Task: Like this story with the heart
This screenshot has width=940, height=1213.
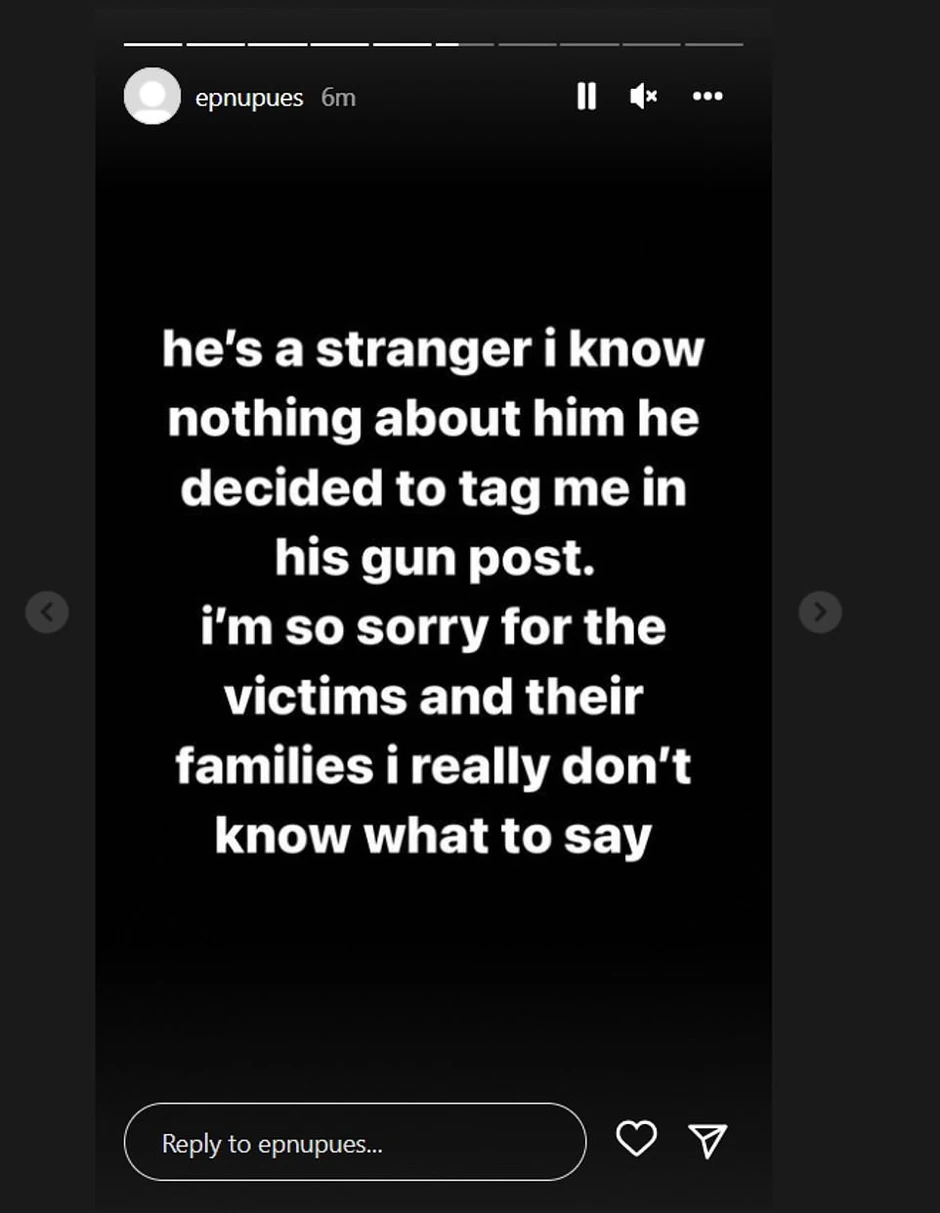Action: (x=636, y=1138)
